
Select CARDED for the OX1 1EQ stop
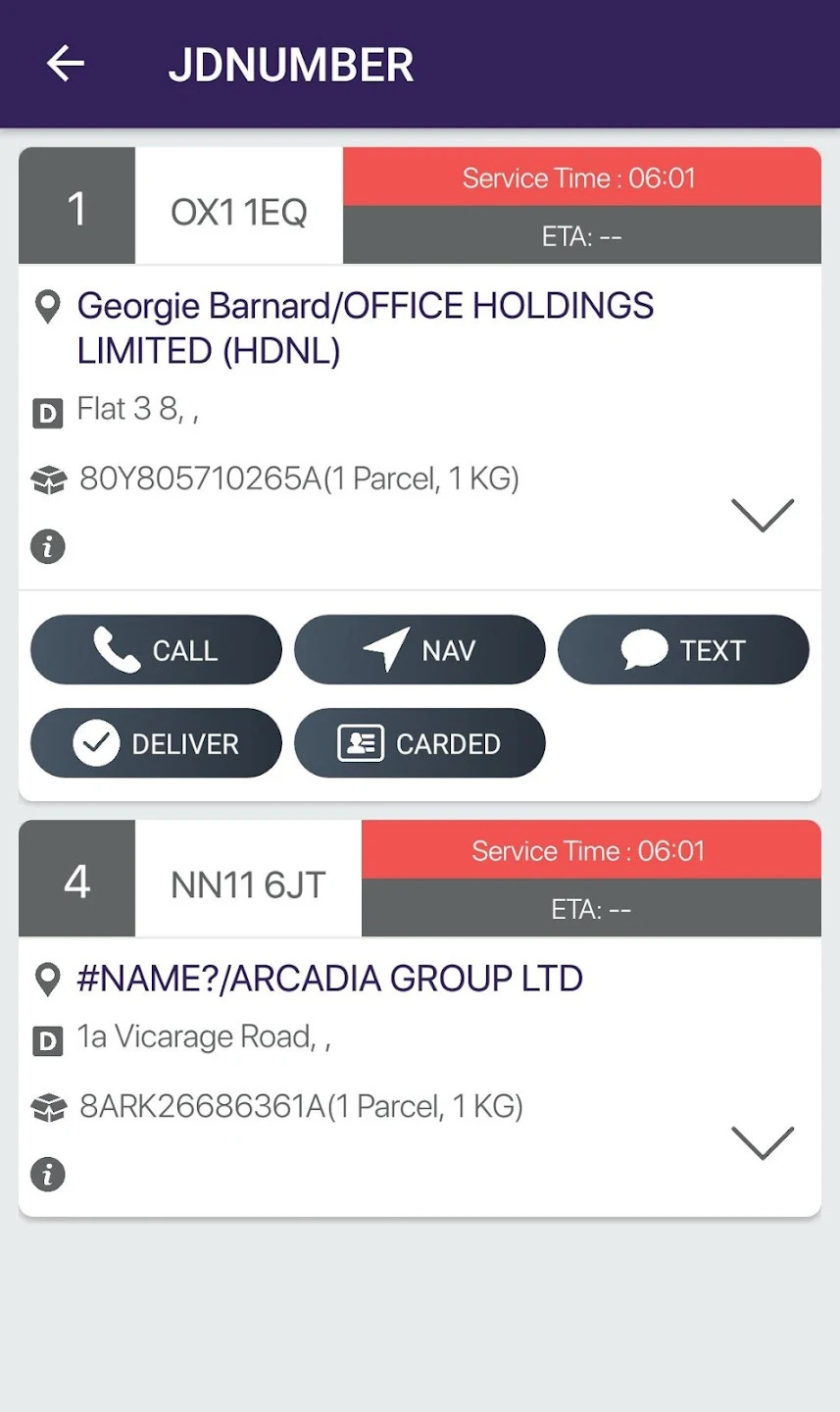coord(420,743)
